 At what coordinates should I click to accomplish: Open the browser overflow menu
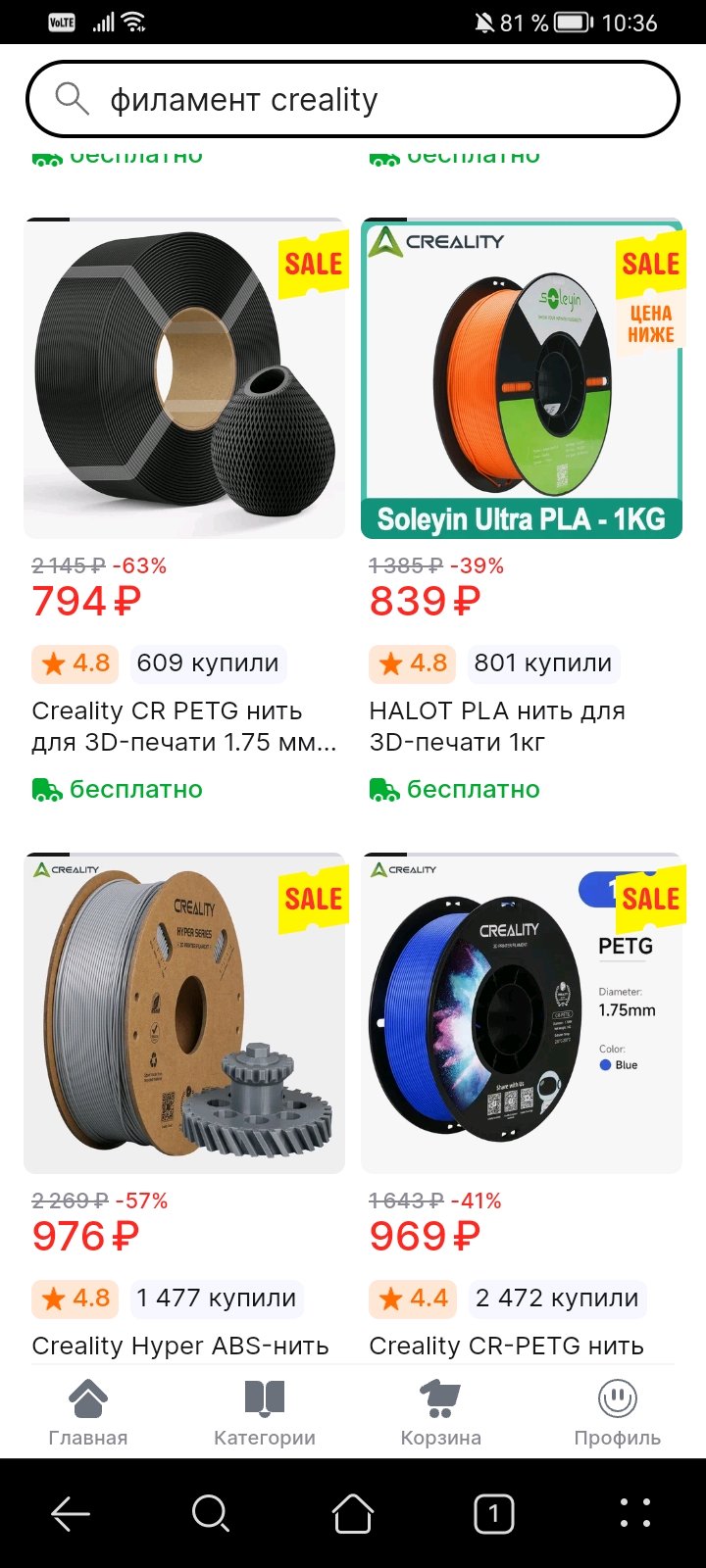[x=635, y=1514]
